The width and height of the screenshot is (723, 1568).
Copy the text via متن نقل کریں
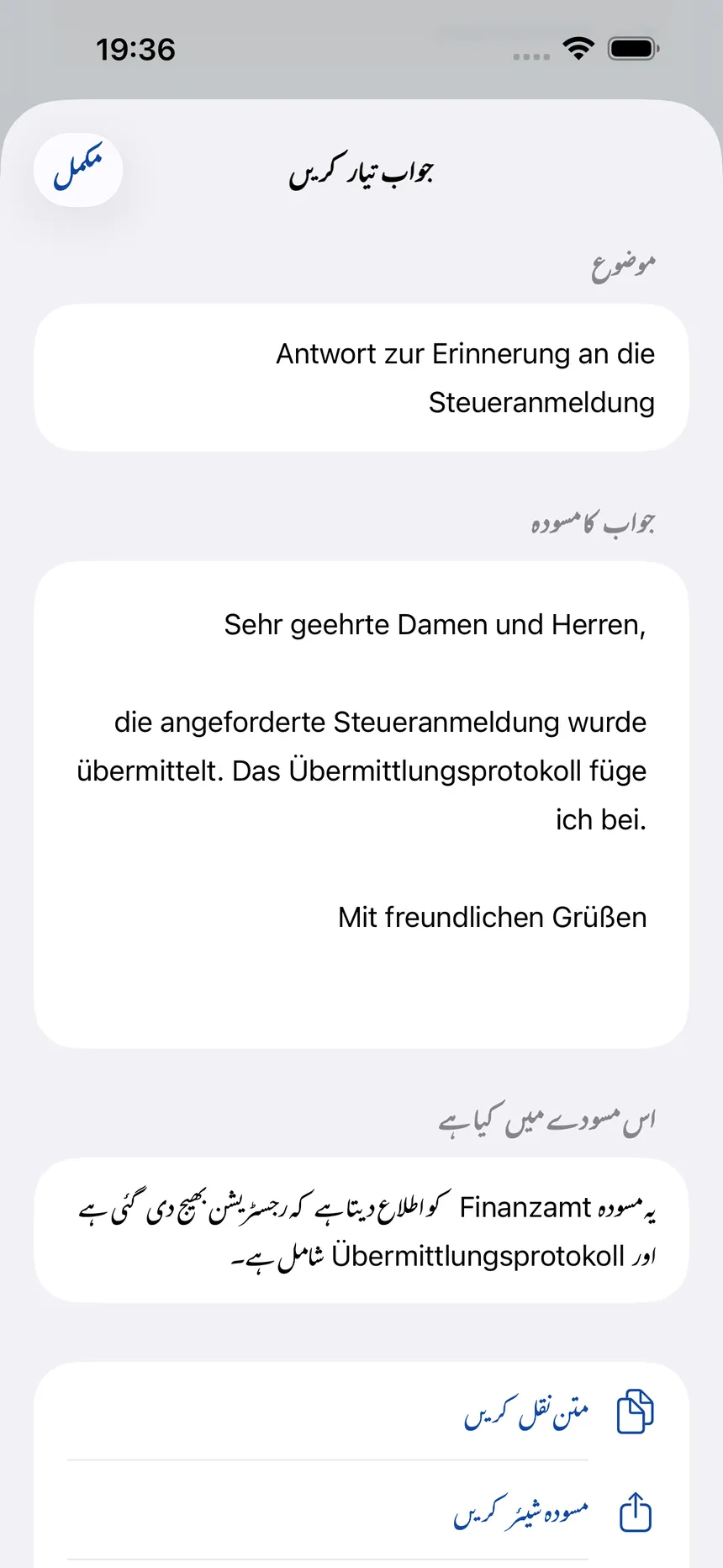click(x=361, y=1412)
